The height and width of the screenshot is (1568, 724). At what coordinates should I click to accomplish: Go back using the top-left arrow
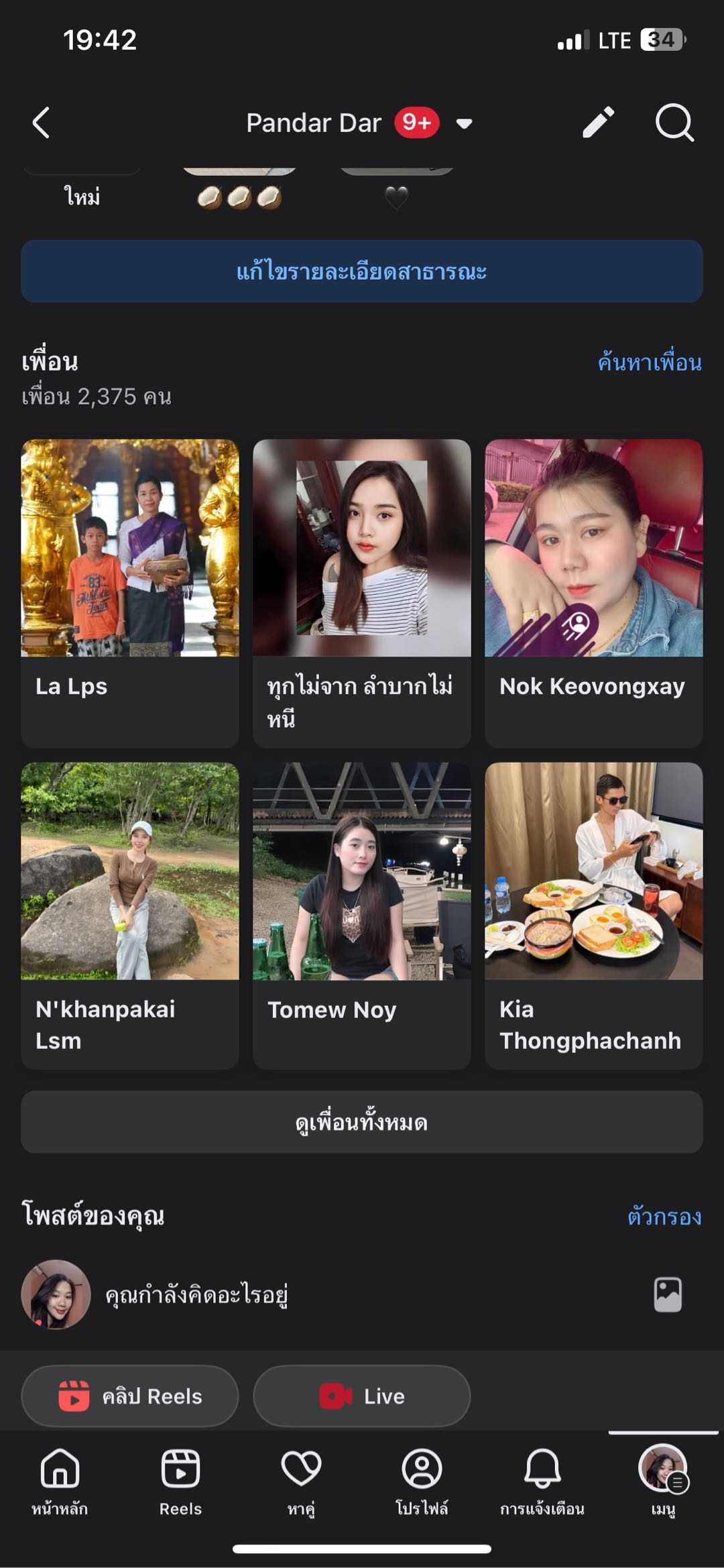tap(42, 123)
